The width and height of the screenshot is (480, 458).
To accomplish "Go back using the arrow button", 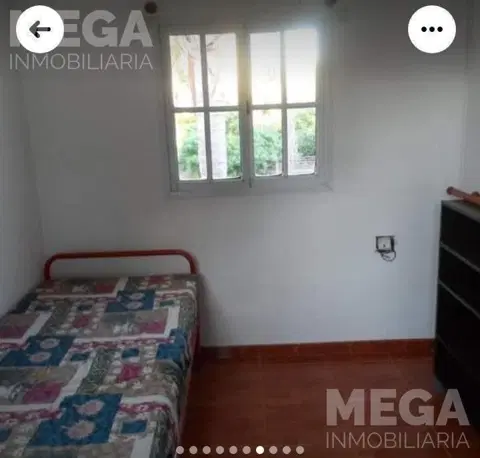I will coord(40,29).
